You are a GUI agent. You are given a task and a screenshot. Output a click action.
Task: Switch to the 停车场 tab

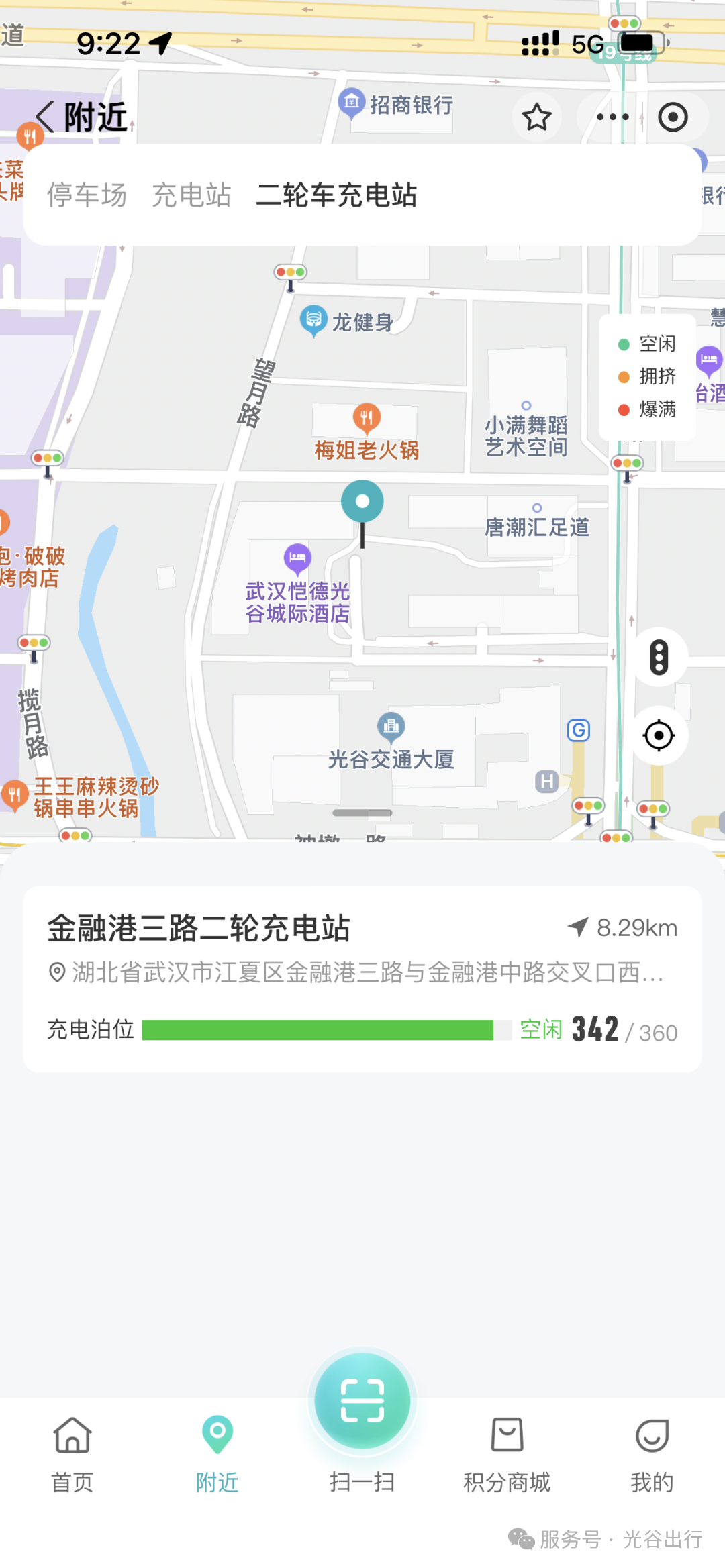click(87, 195)
